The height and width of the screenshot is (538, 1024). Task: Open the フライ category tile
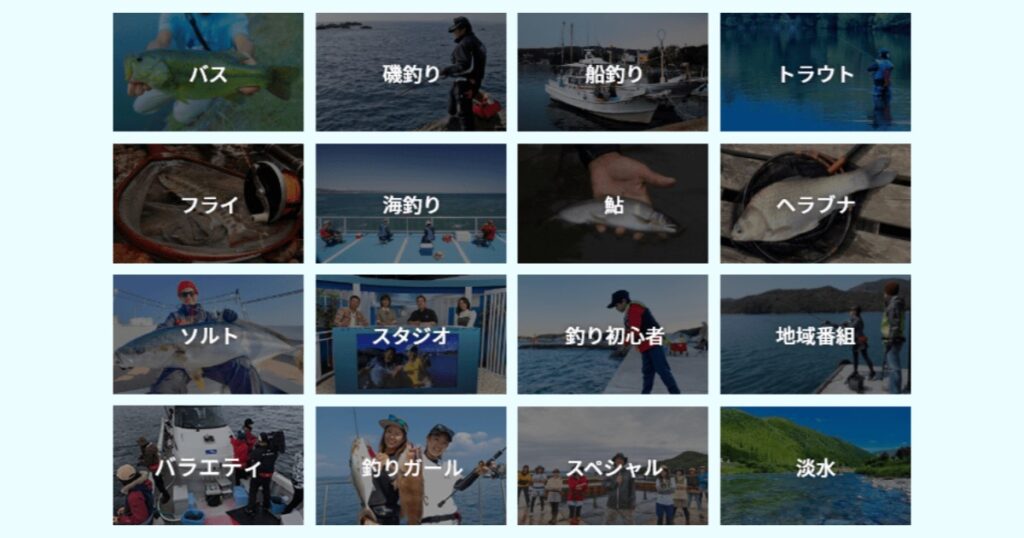coord(208,204)
